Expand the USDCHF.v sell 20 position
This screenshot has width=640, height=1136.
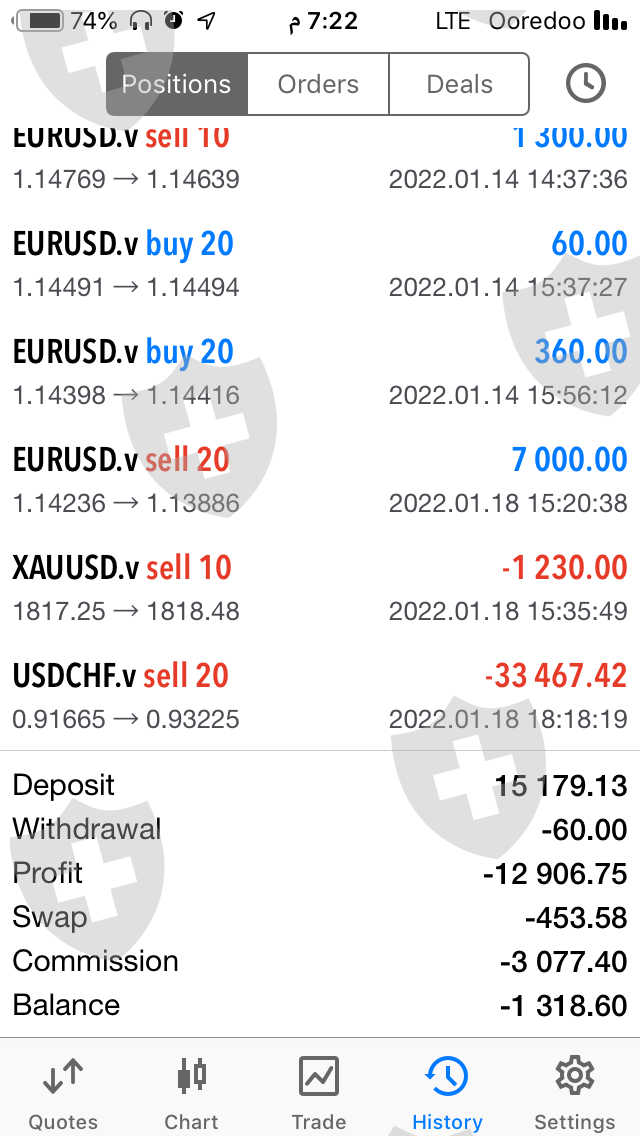[x=320, y=696]
